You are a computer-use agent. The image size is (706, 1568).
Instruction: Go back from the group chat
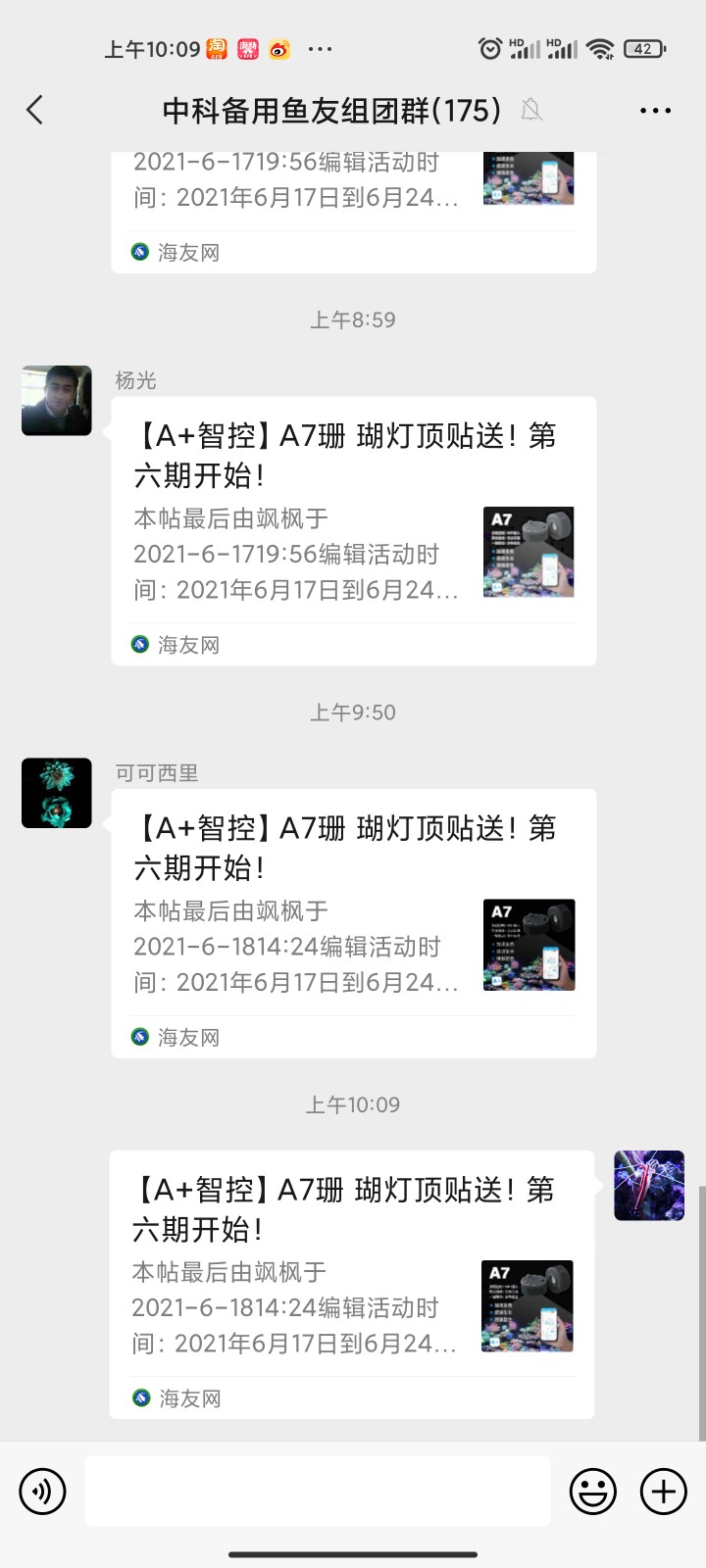point(35,110)
